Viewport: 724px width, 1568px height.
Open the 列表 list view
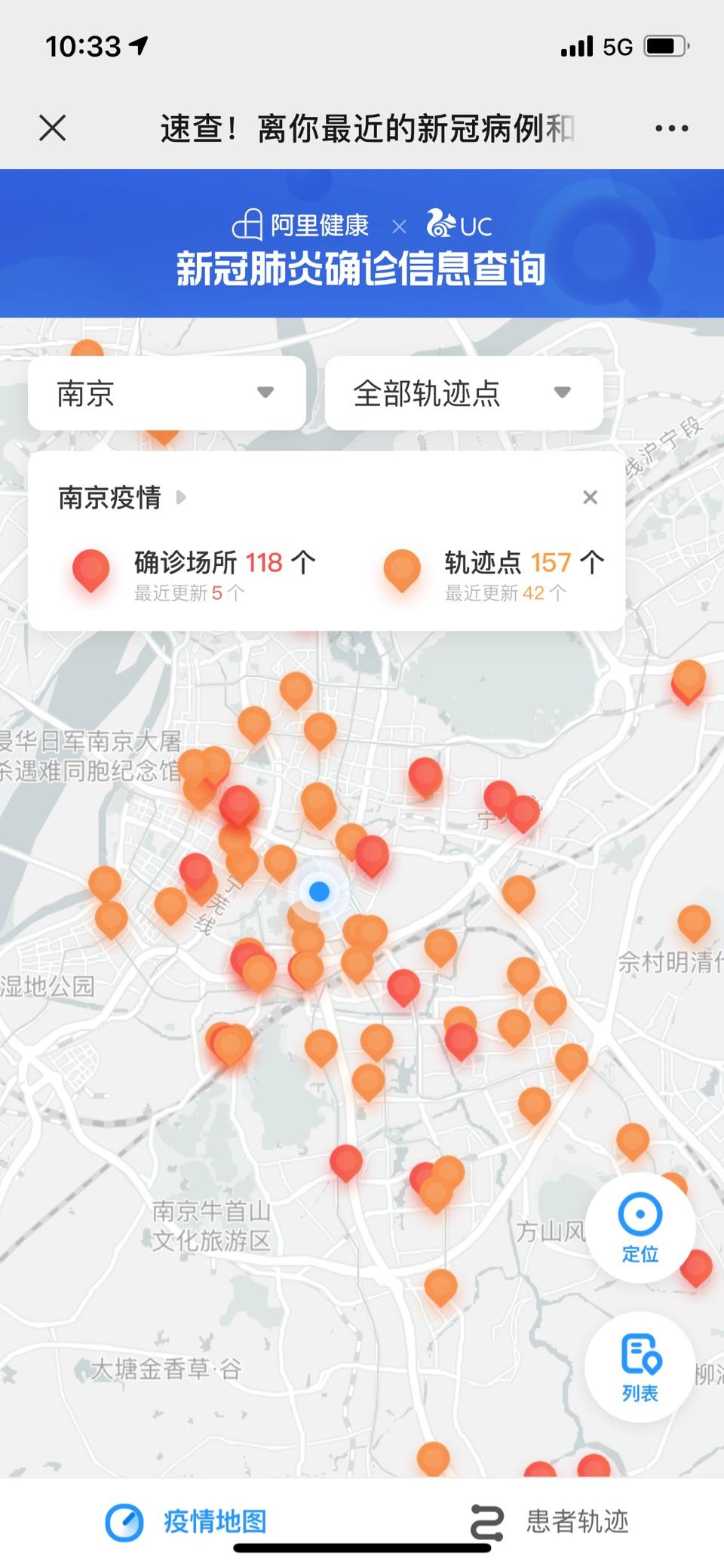click(640, 1367)
